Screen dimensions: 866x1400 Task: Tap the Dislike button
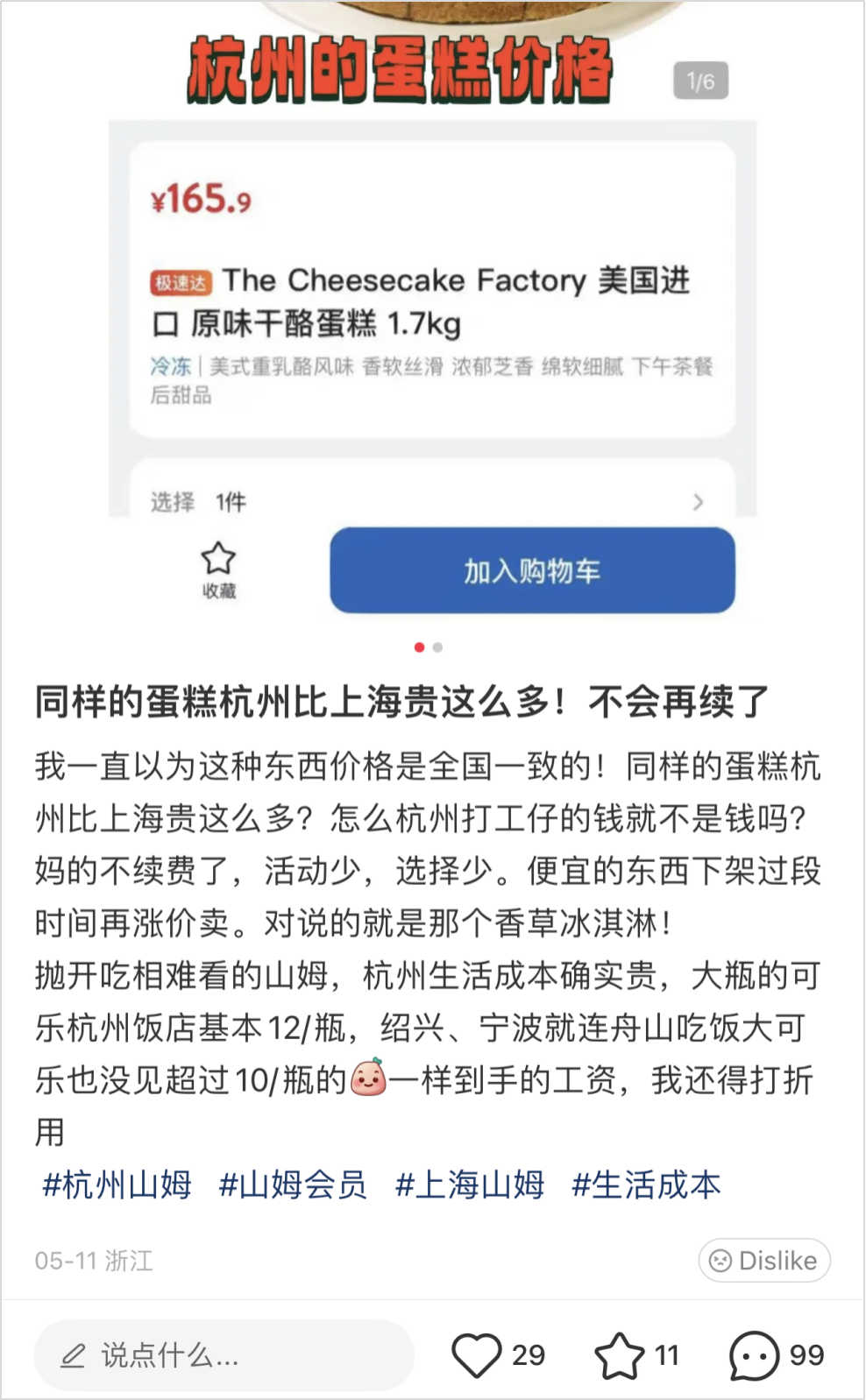click(x=764, y=1260)
